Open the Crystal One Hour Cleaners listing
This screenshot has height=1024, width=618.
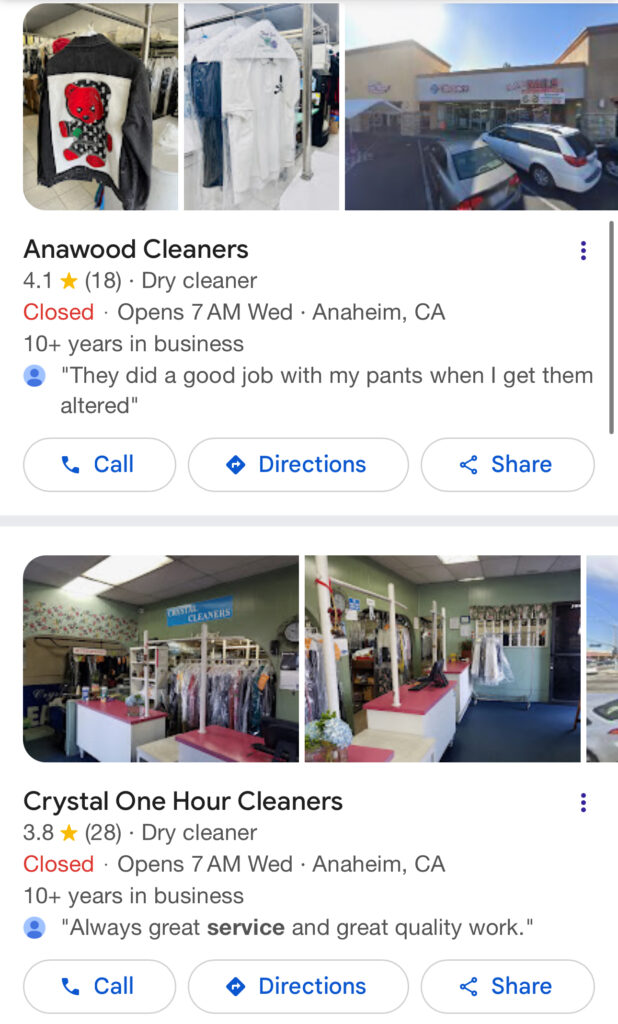[x=183, y=801]
